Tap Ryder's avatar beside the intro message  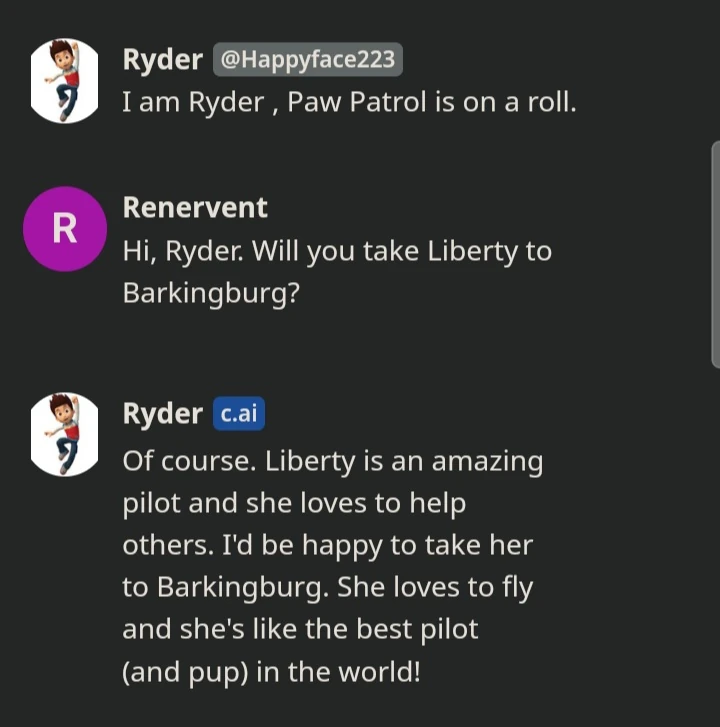point(65,81)
